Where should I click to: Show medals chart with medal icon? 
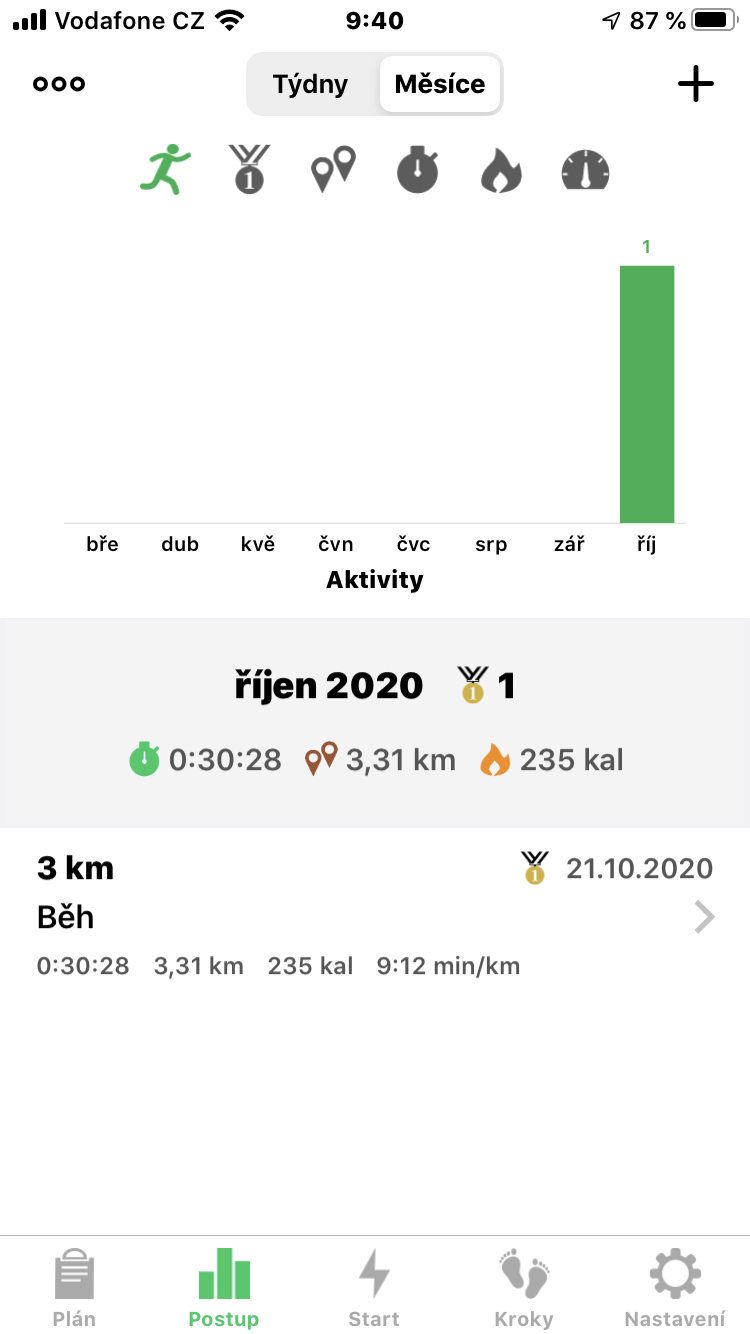point(249,170)
